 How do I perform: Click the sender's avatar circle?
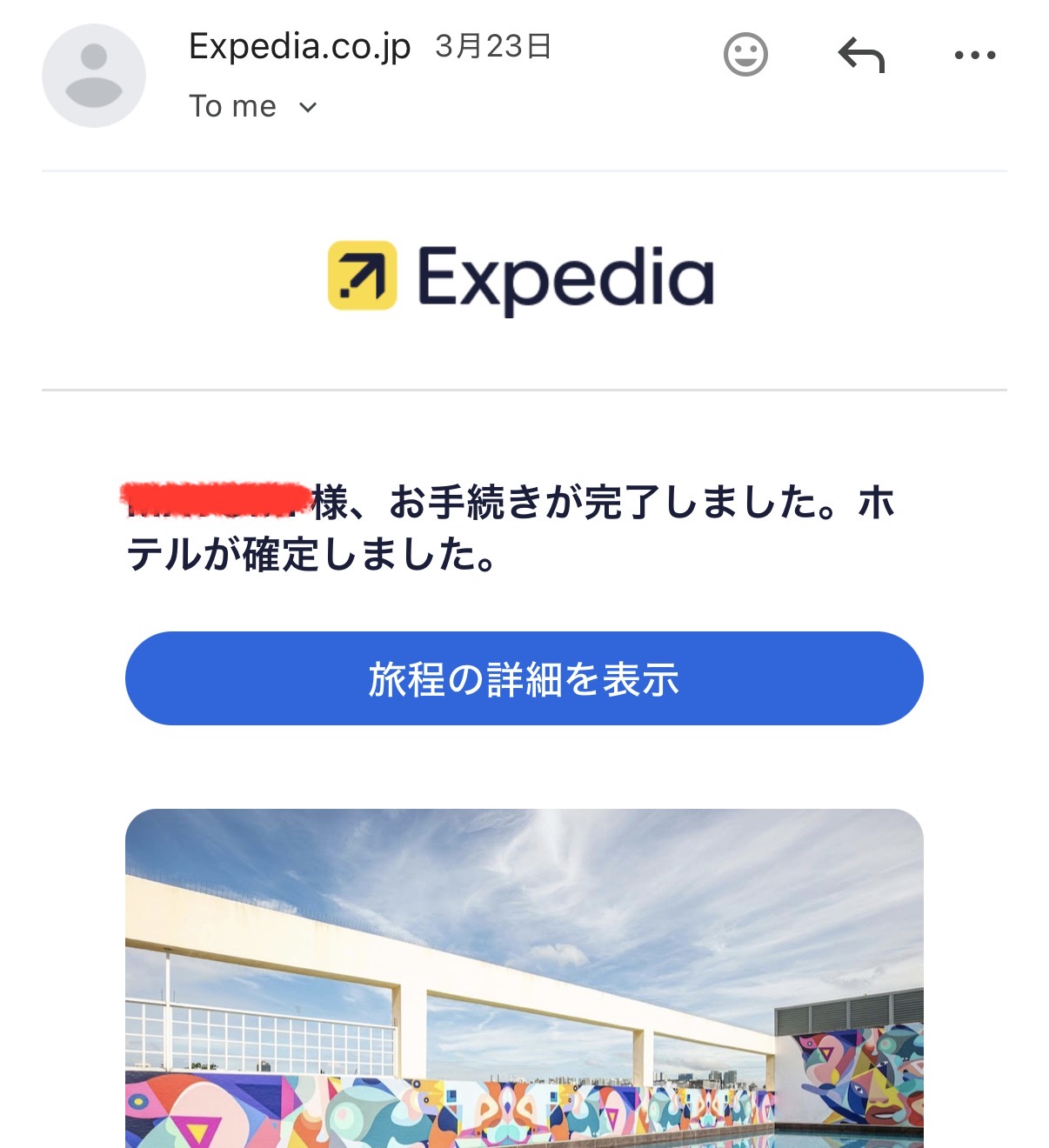pyautogui.click(x=93, y=75)
